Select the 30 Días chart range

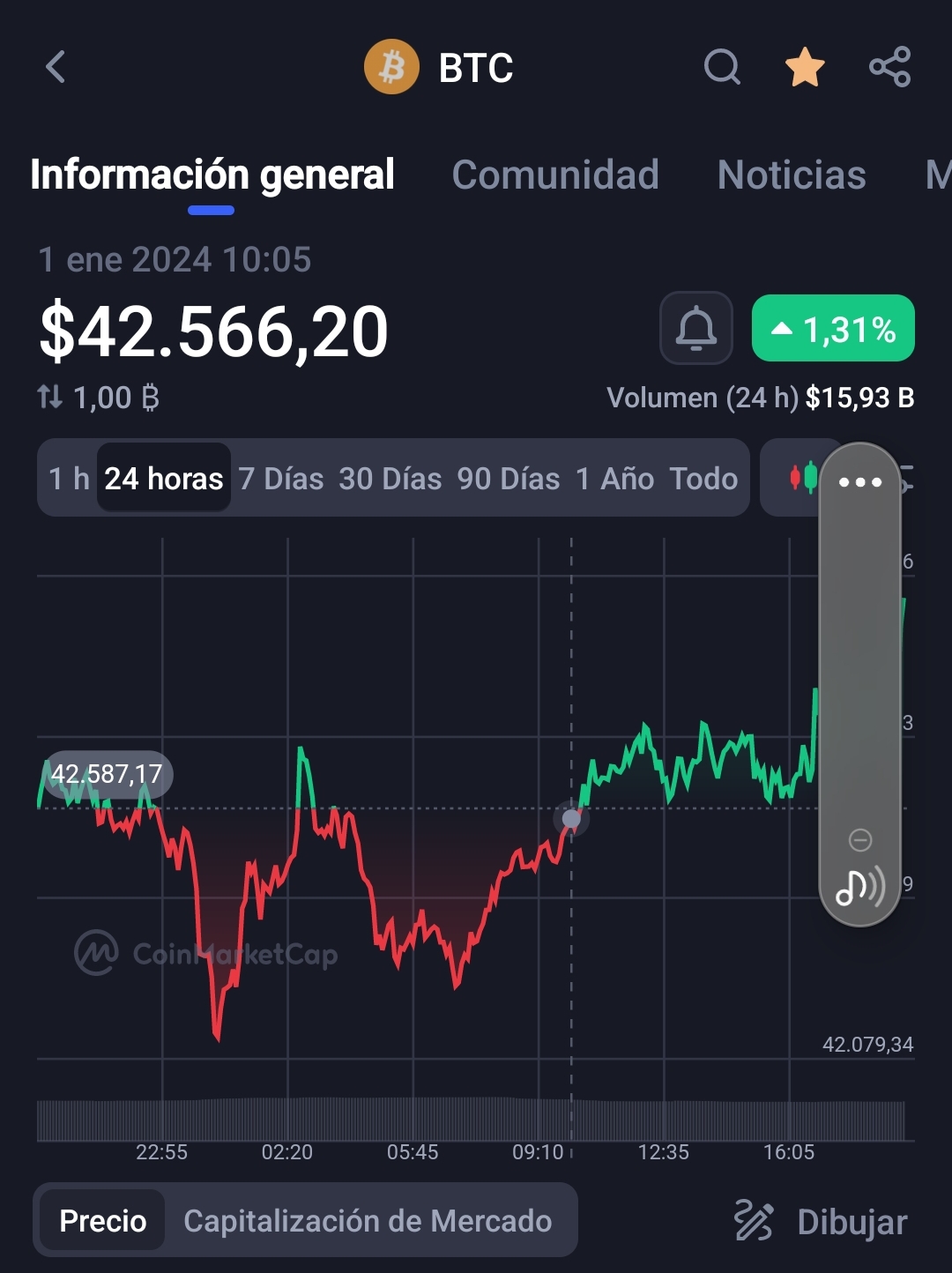[390, 479]
